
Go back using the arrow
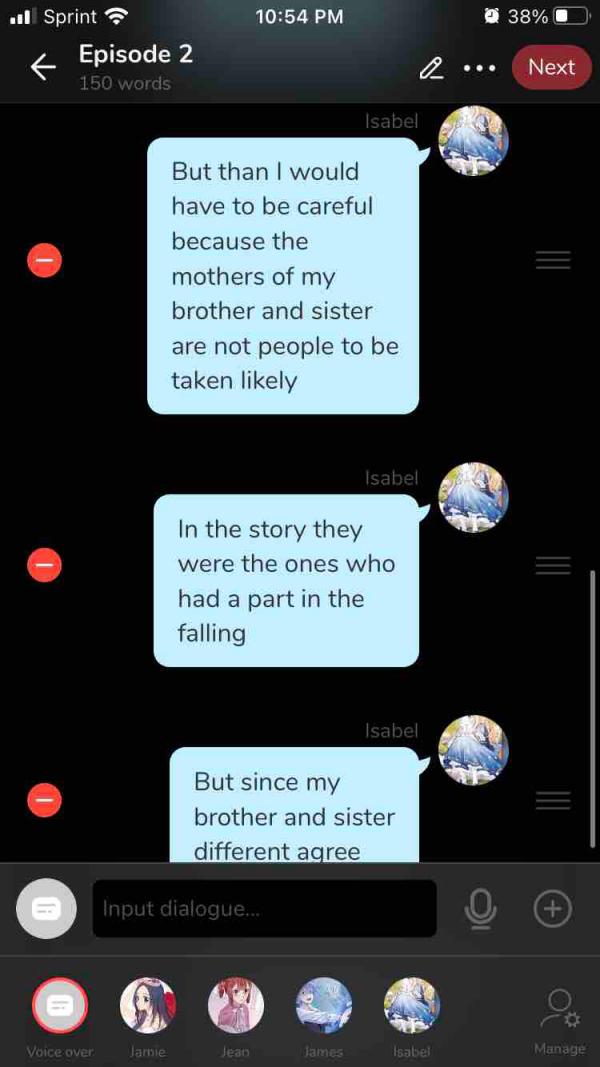[x=42, y=67]
